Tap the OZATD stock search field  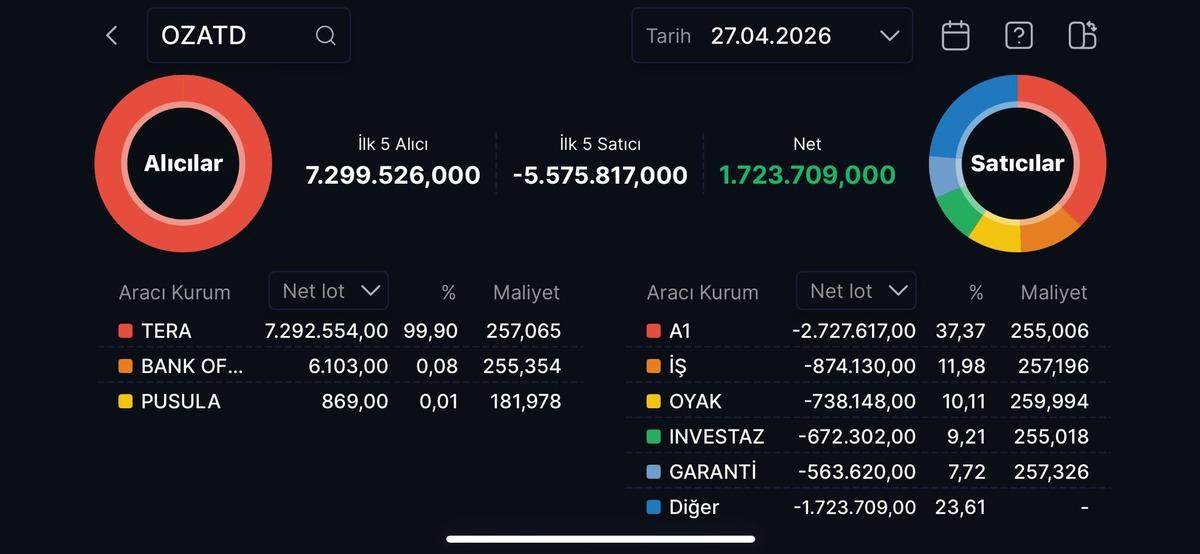(248, 36)
